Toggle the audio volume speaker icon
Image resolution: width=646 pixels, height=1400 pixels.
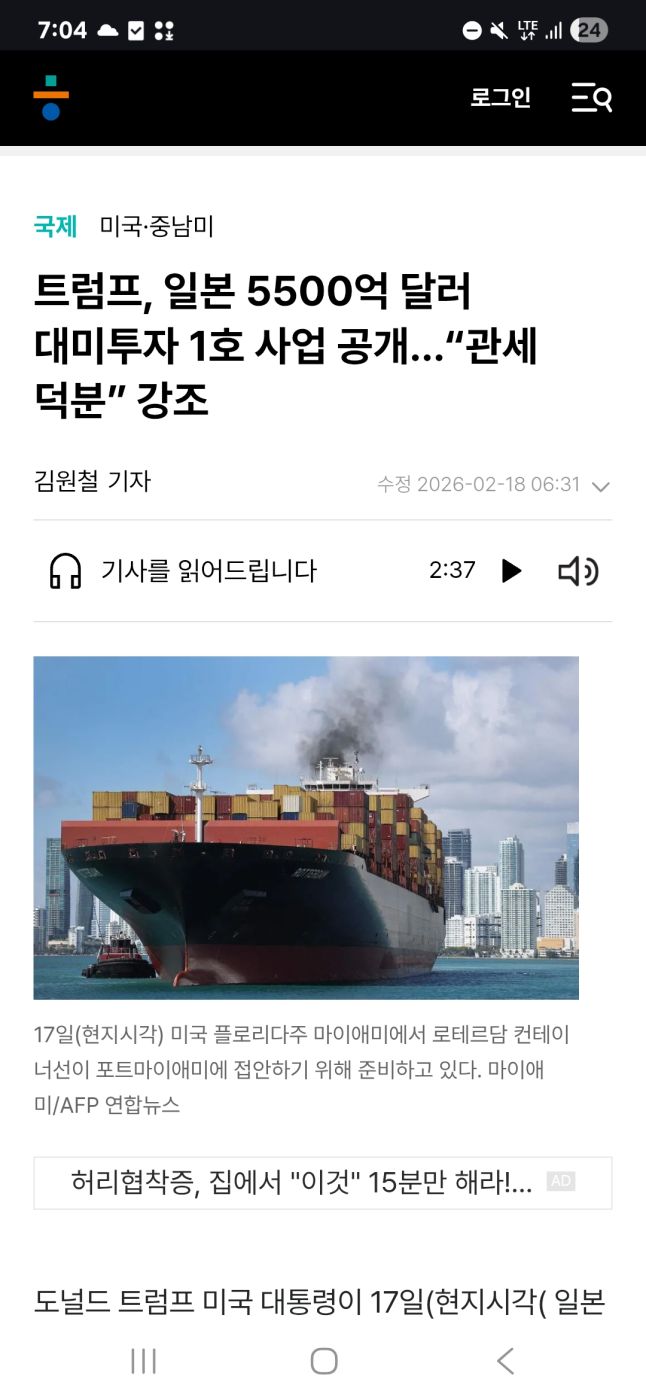(578, 571)
